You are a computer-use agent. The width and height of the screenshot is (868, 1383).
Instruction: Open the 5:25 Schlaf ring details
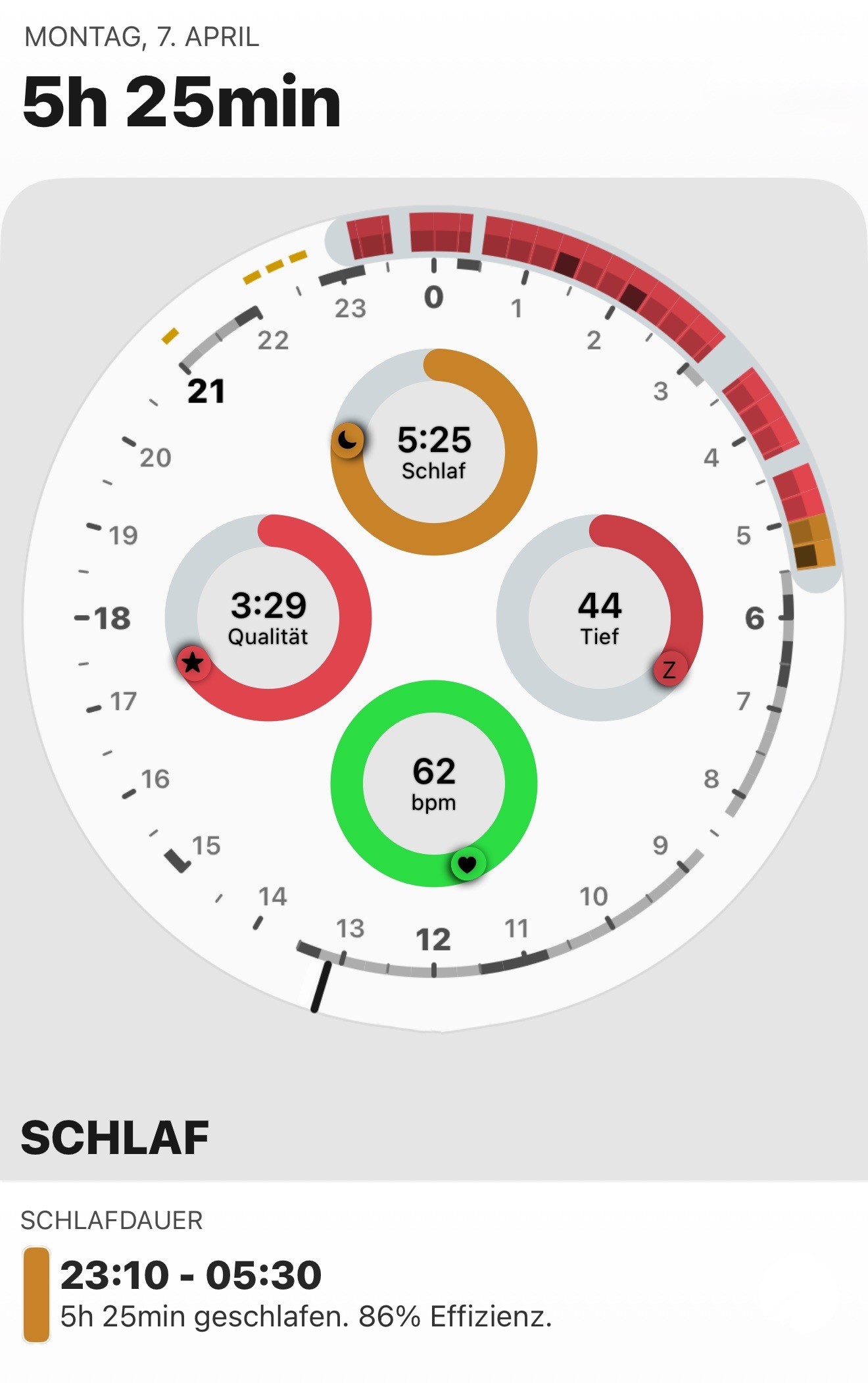pos(434,452)
